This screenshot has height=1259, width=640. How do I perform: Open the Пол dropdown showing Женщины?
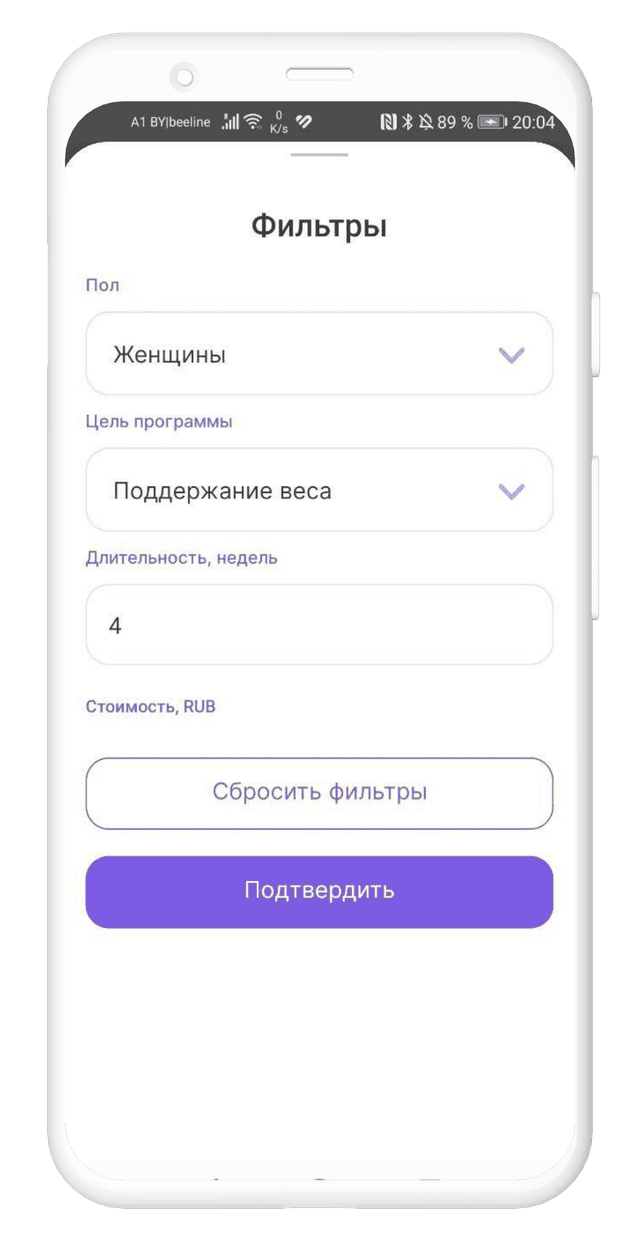[x=319, y=354]
